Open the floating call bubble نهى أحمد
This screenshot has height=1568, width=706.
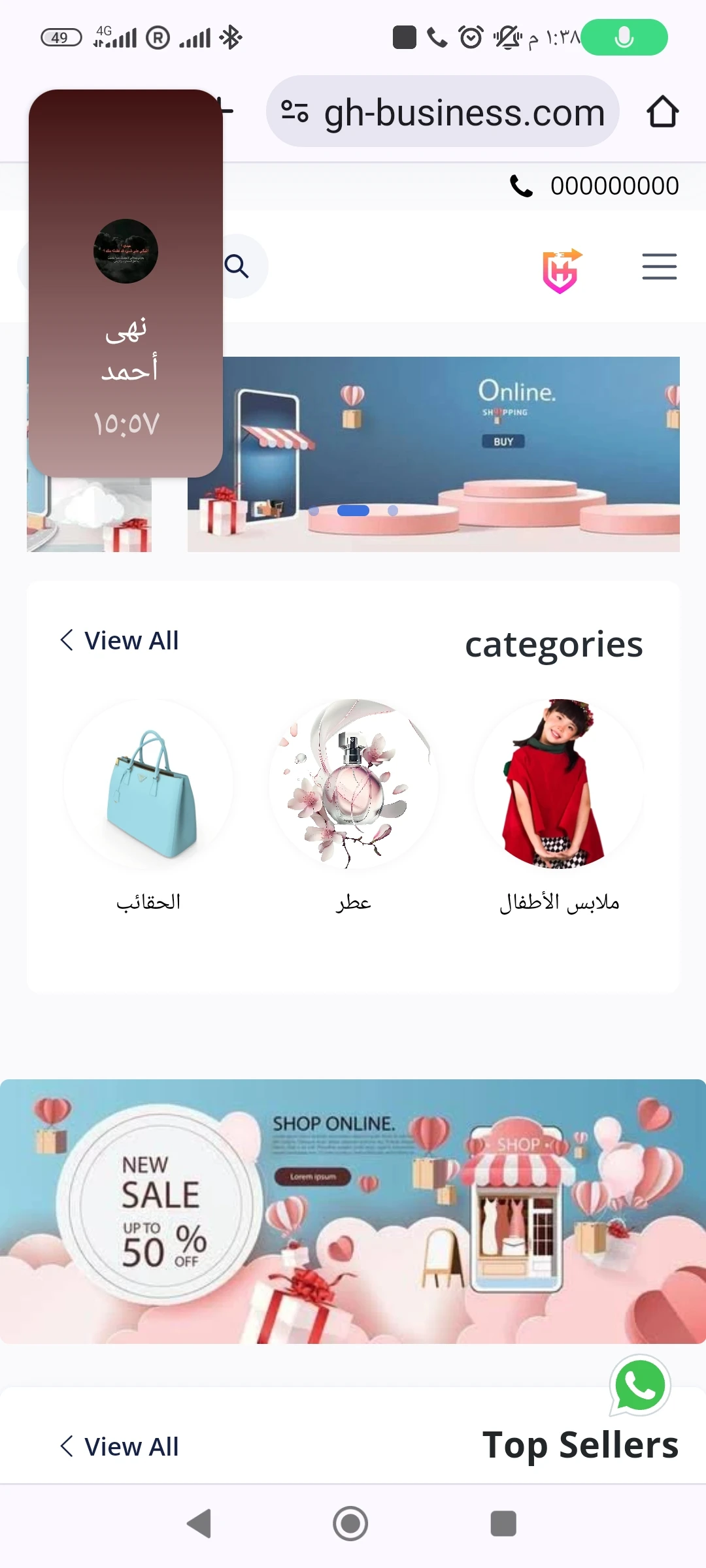click(126, 284)
